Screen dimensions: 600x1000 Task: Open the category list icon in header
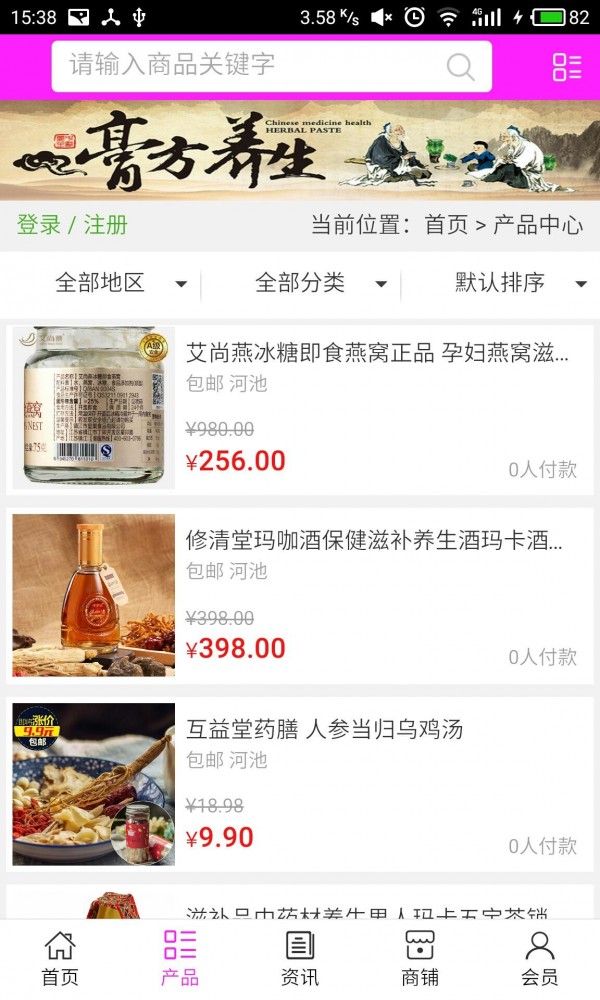pos(567,67)
